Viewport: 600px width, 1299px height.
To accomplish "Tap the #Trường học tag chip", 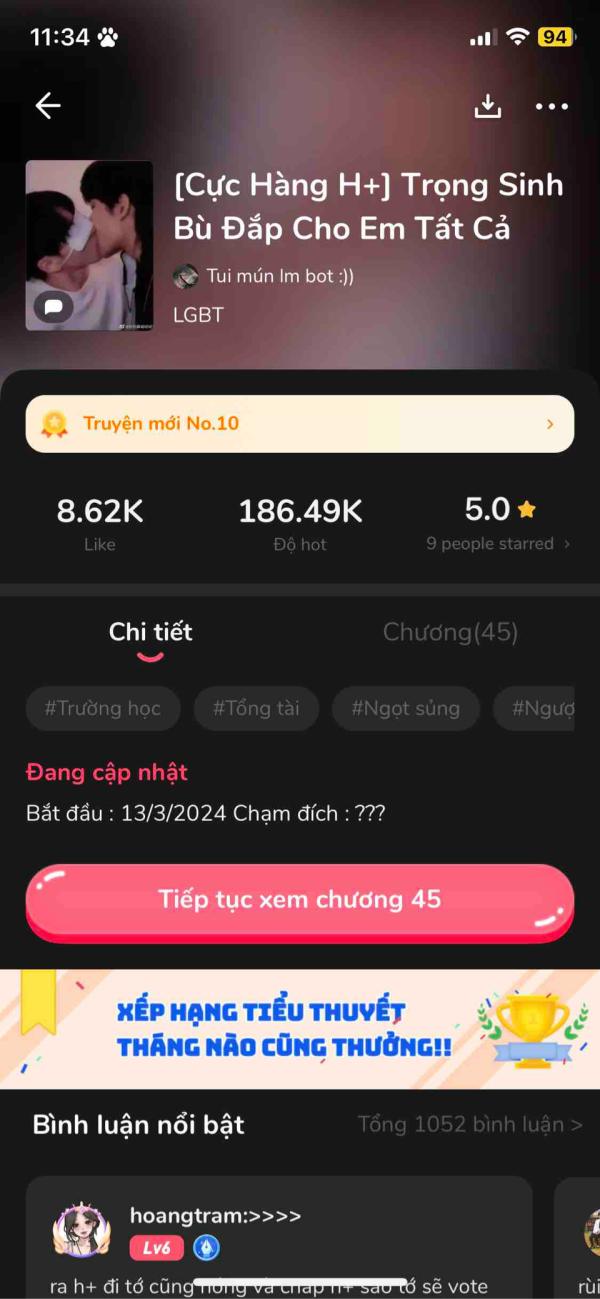I will click(103, 709).
